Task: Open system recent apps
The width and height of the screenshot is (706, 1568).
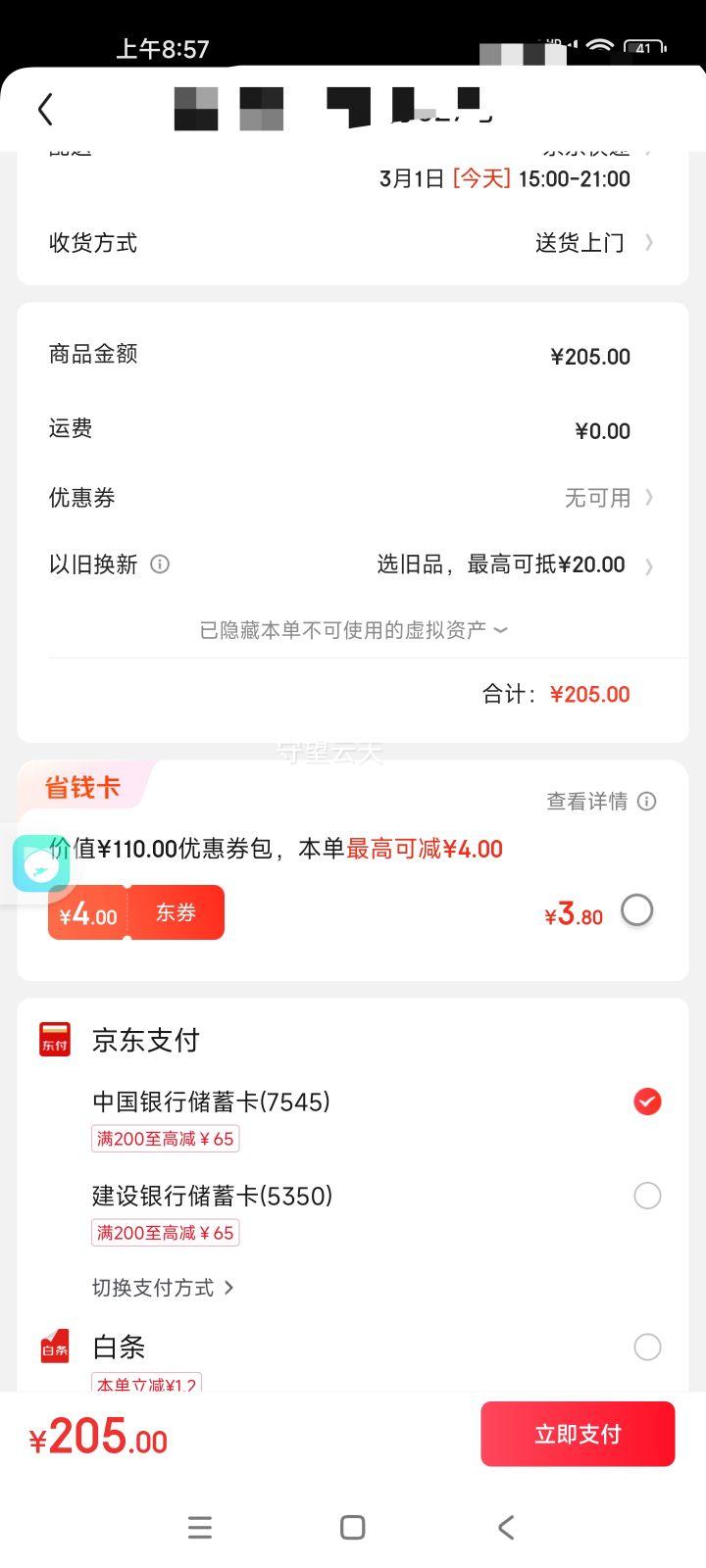Action: (200, 1527)
